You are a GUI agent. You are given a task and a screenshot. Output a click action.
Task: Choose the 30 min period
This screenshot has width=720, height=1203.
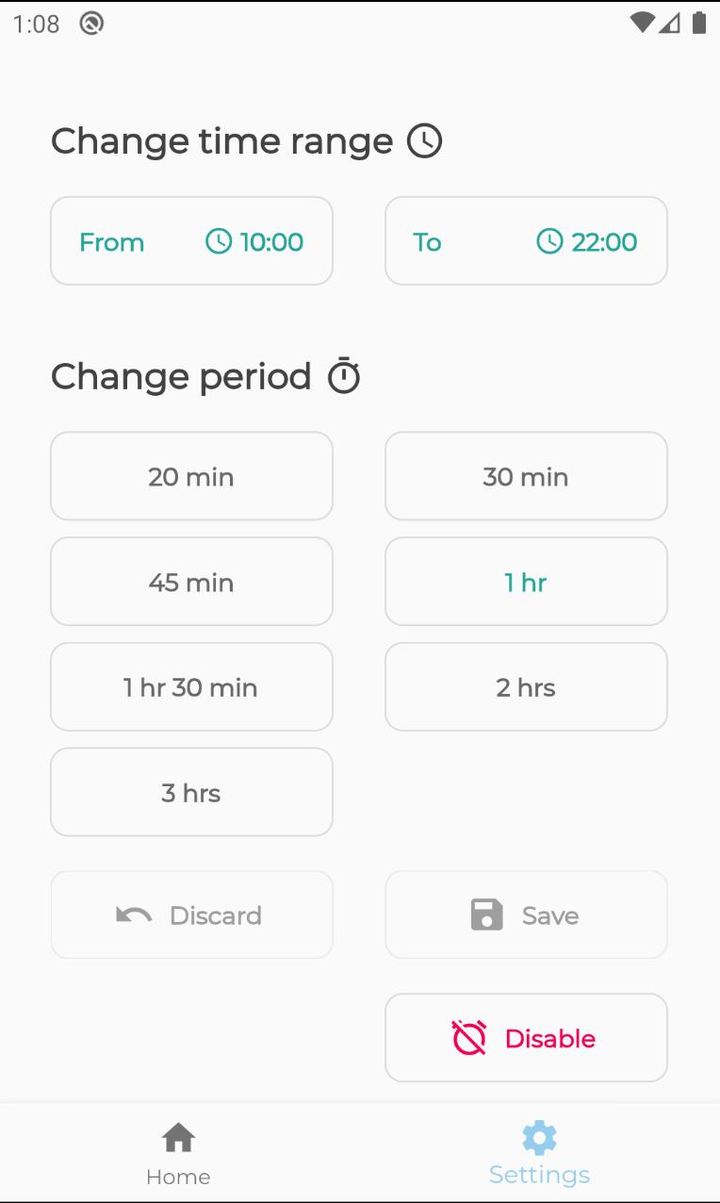click(x=526, y=476)
